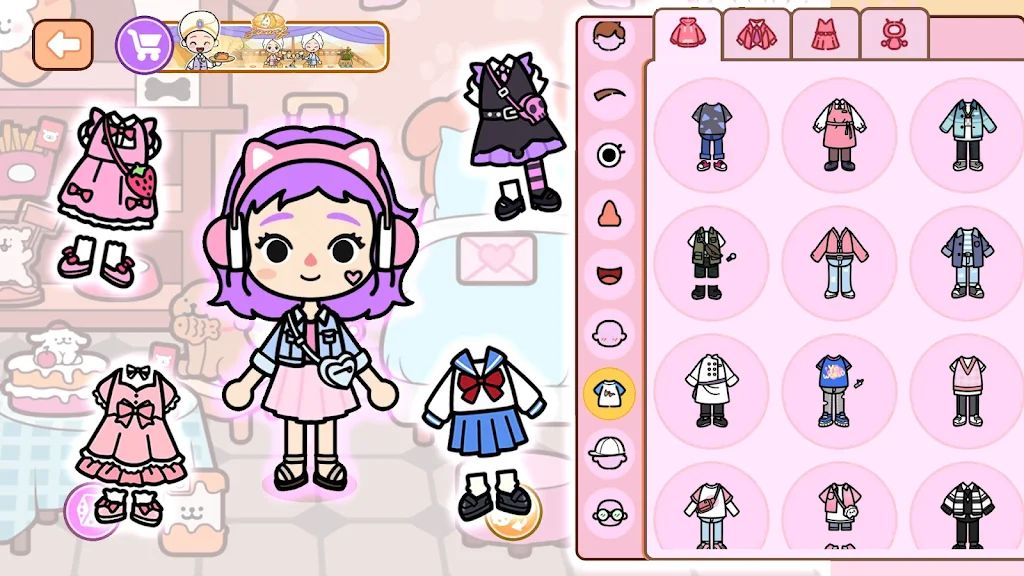This screenshot has height=576, width=1024.
Task: Open the glasses category in the sidebar
Action: [609, 513]
